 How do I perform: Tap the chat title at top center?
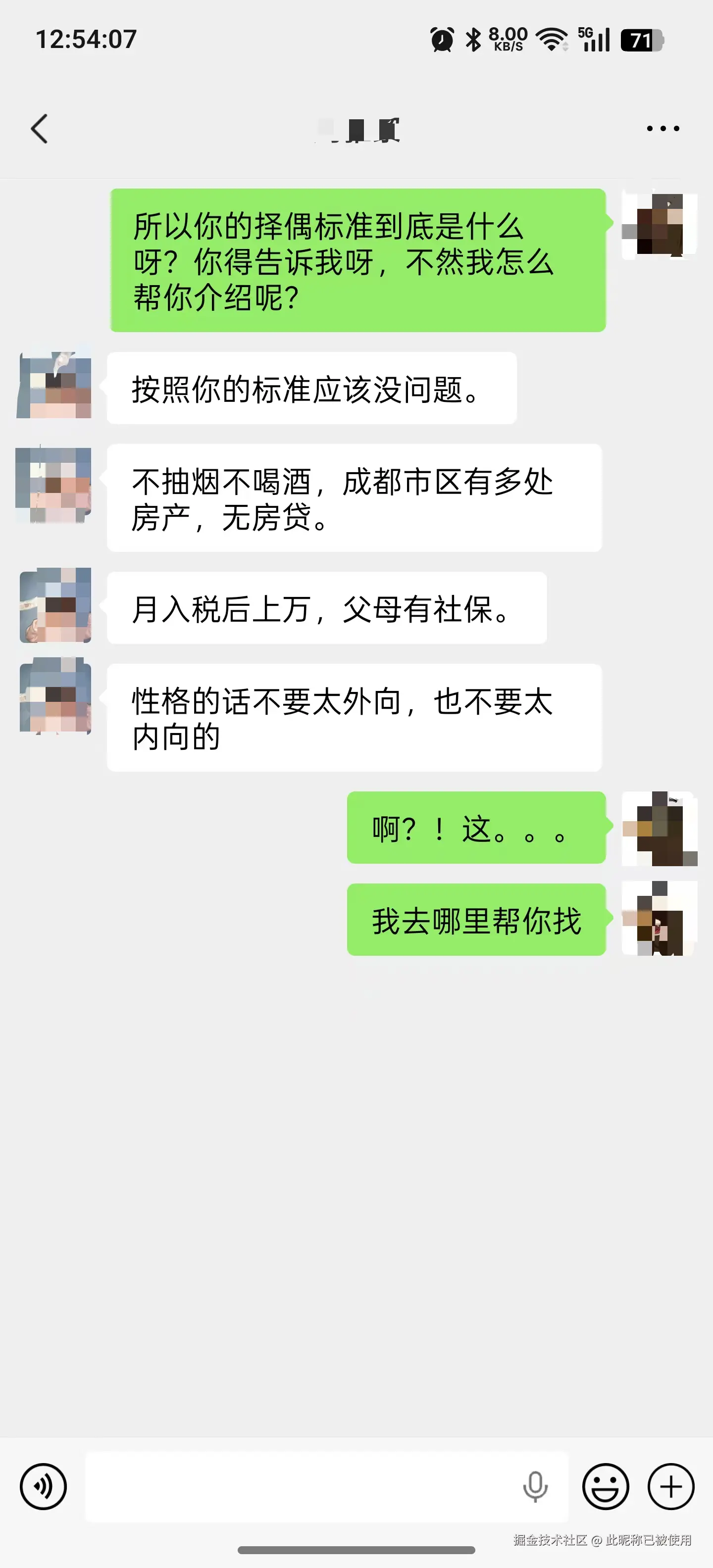point(356,128)
